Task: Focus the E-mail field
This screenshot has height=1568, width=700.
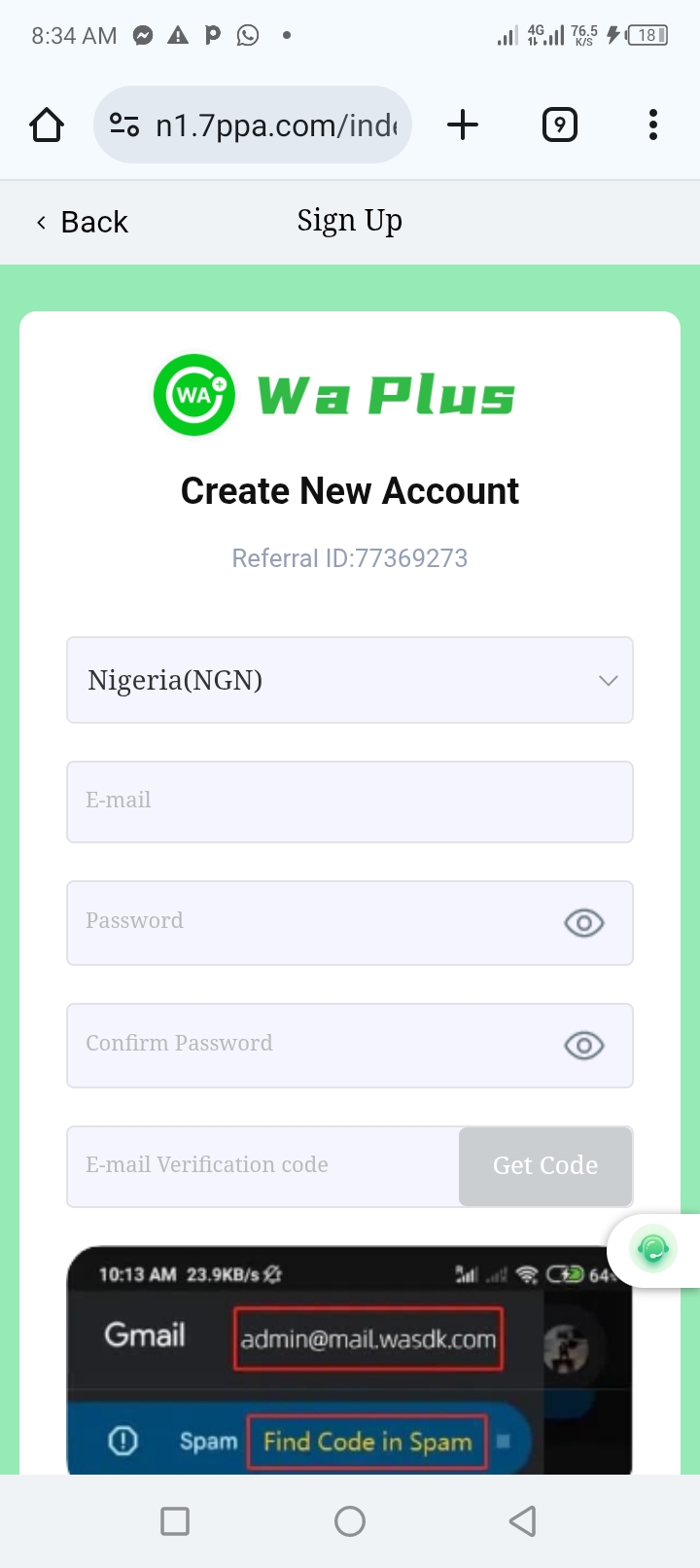Action: (x=350, y=802)
